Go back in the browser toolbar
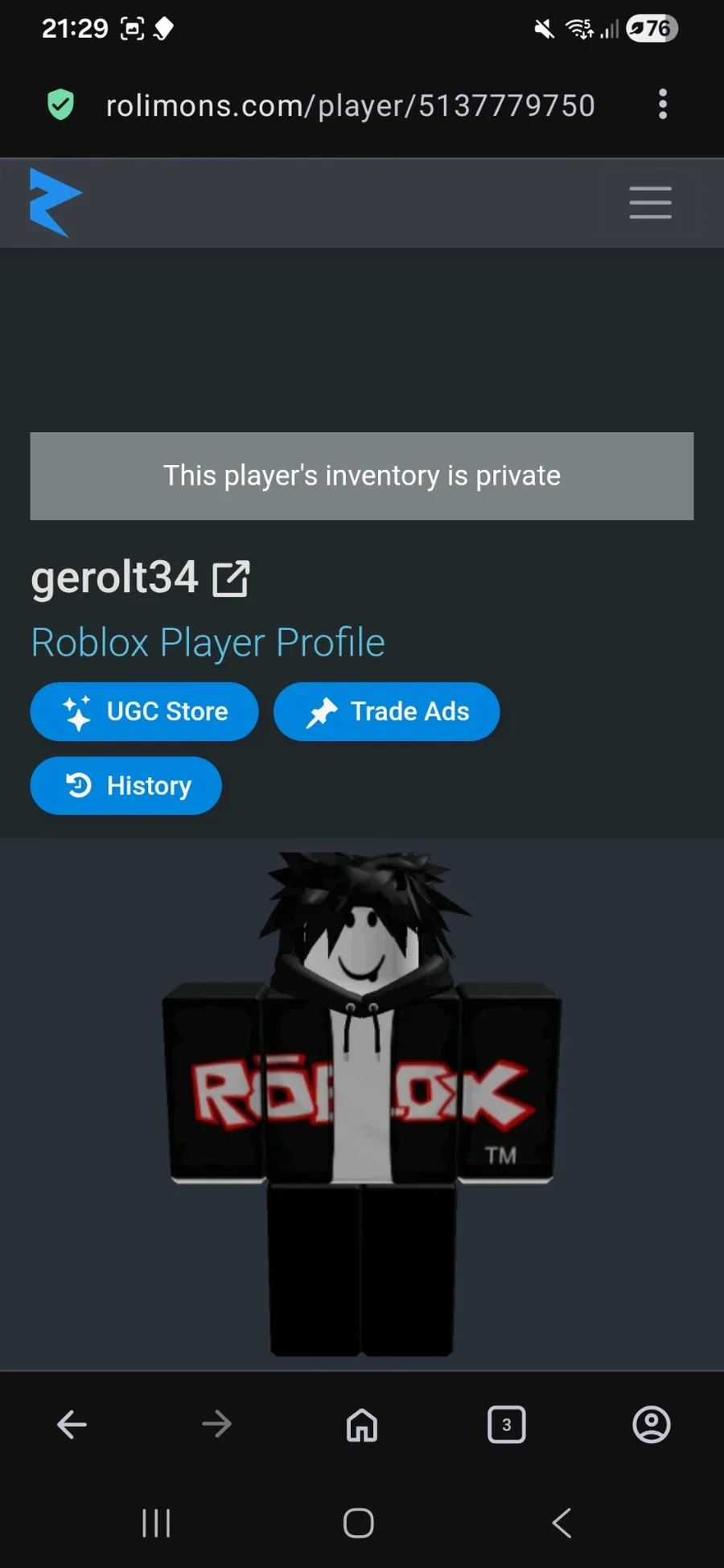This screenshot has width=724, height=1568. [72, 1425]
